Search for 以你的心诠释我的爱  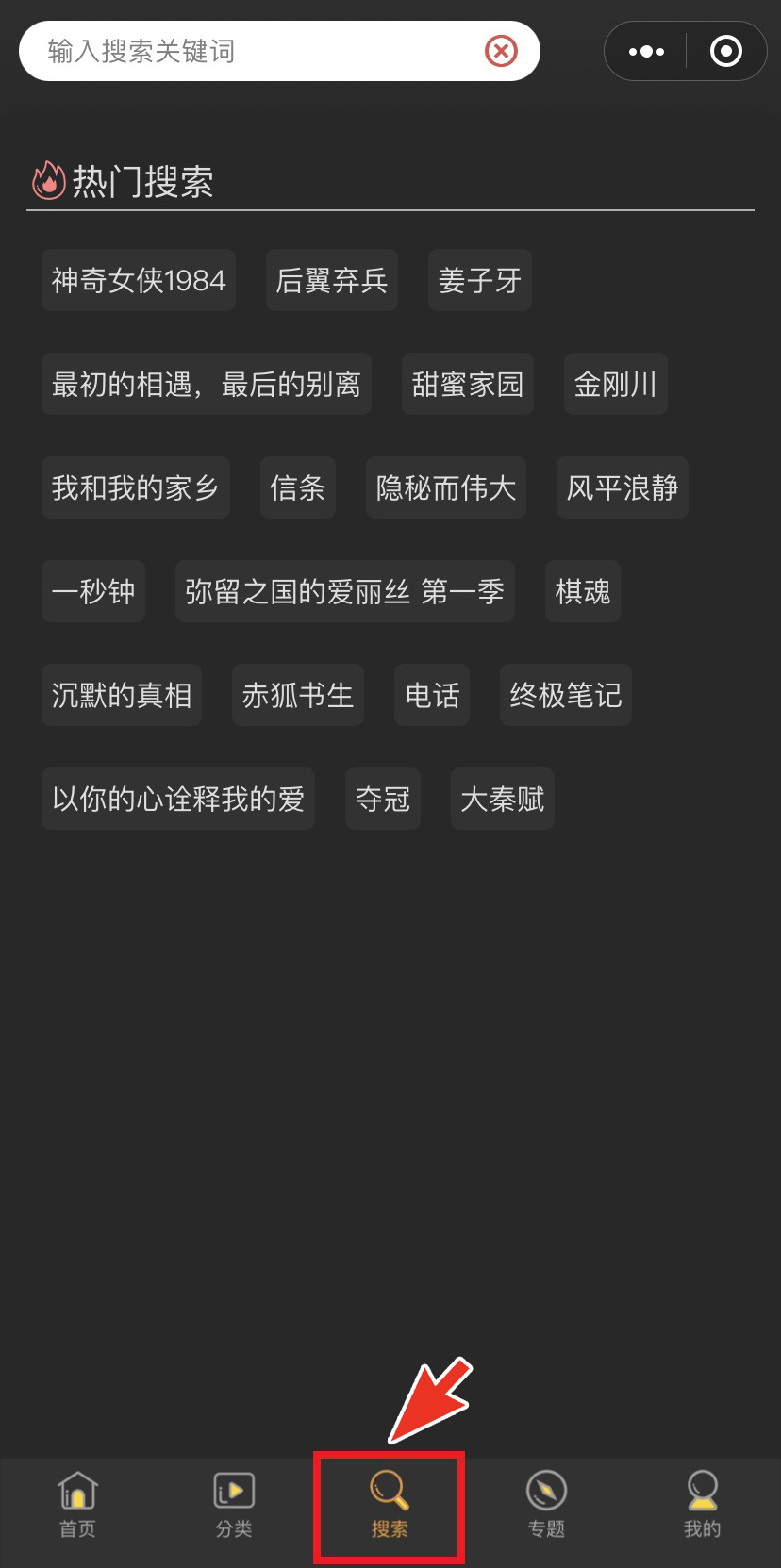177,799
